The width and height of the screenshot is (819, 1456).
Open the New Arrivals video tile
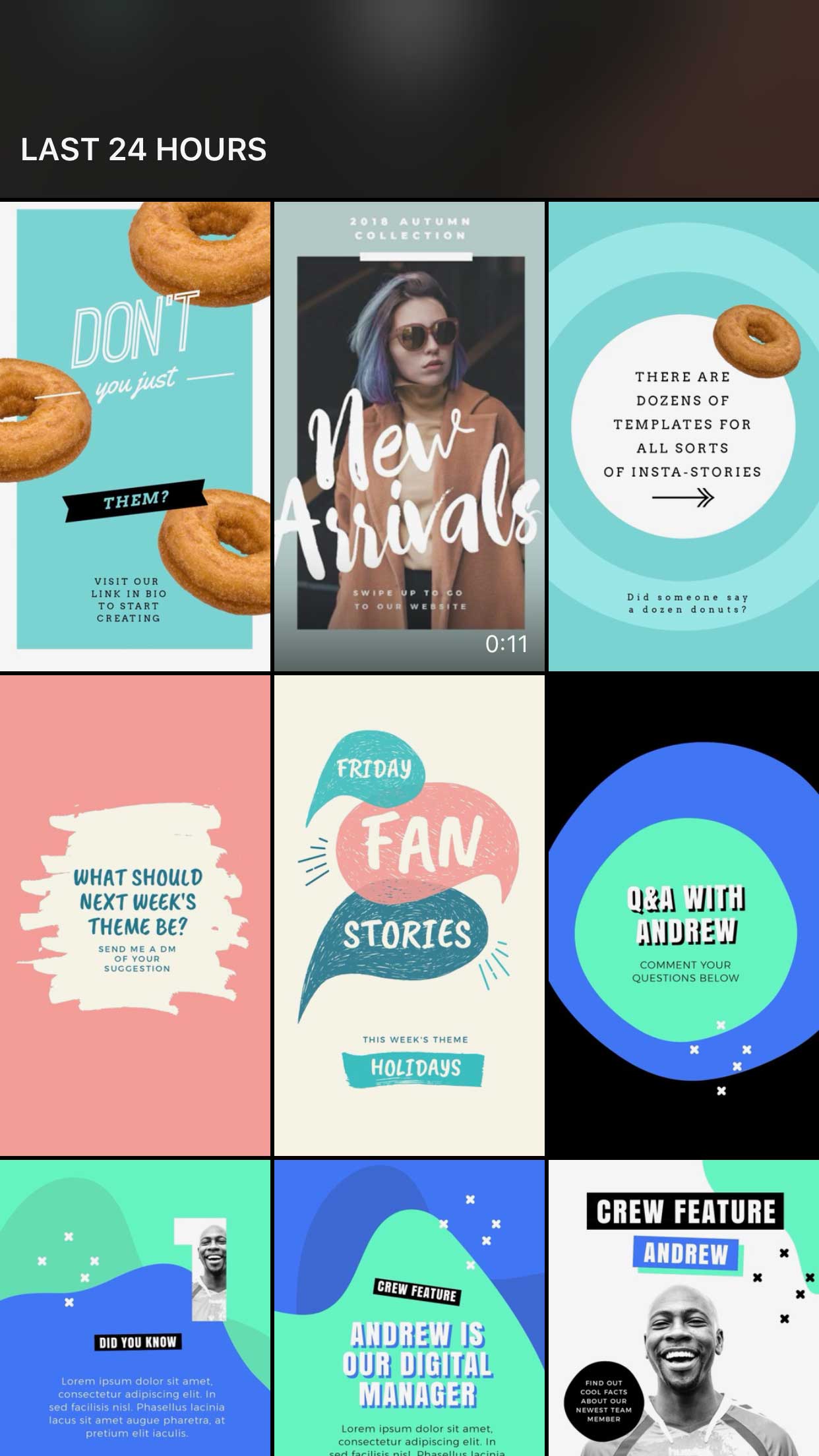click(409, 435)
